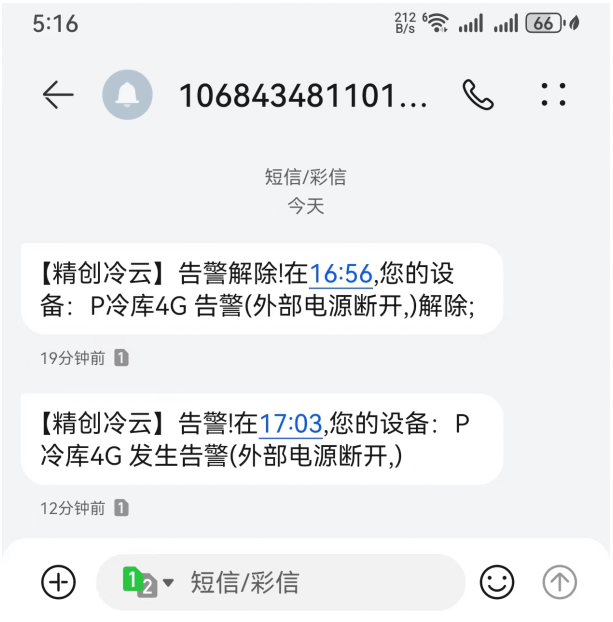Open the four-dot overflow menu
Screen dimensions: 613x622
(x=553, y=95)
